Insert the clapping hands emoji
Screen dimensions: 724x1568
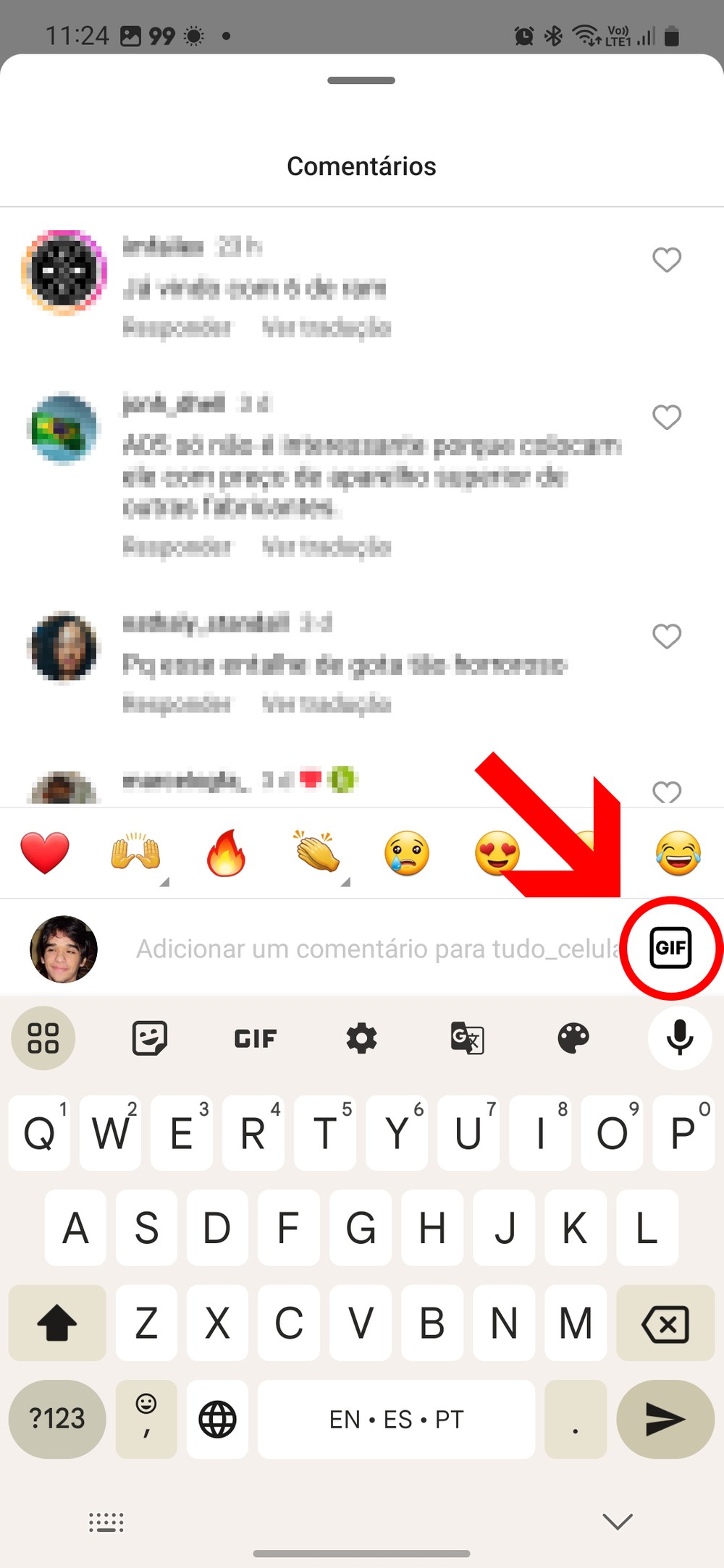316,852
